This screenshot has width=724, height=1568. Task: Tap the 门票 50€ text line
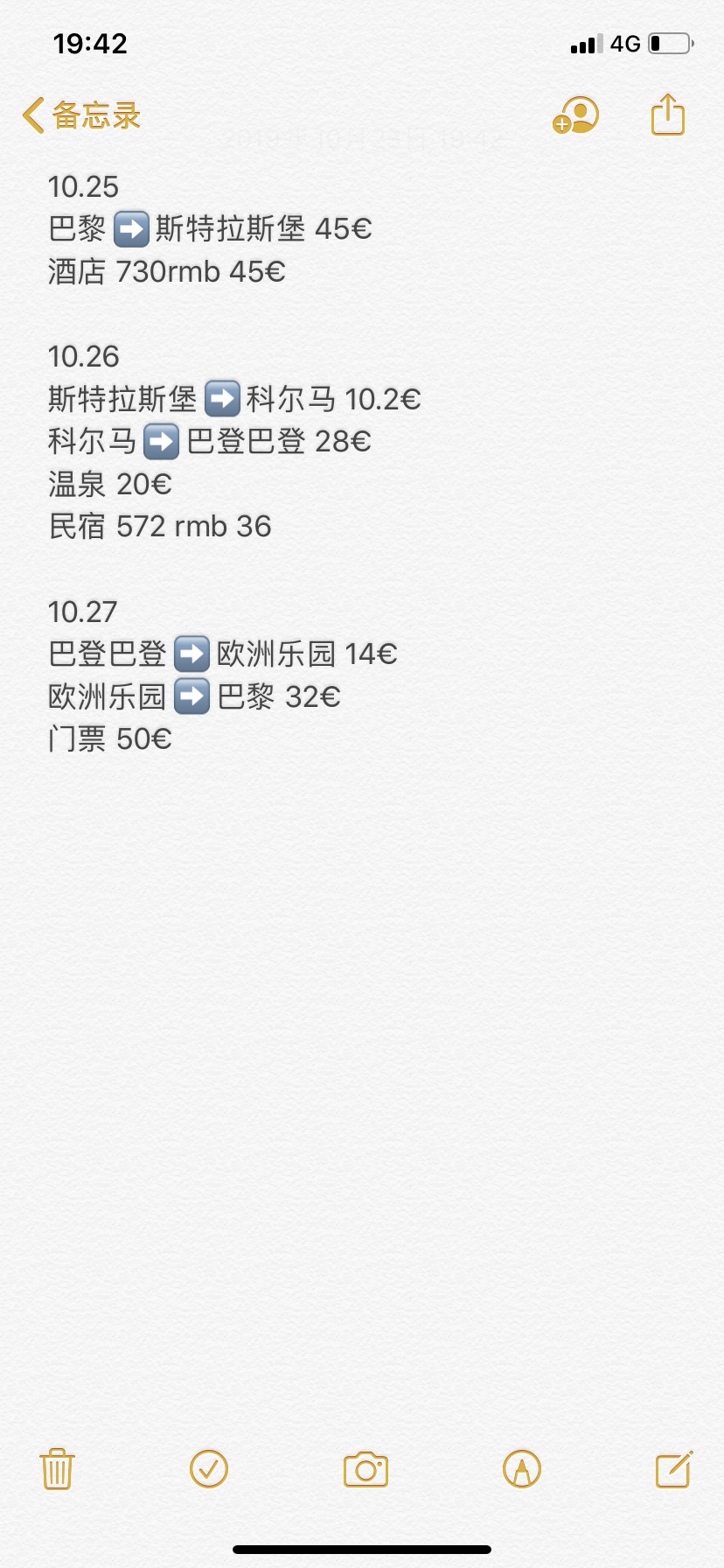(x=109, y=739)
